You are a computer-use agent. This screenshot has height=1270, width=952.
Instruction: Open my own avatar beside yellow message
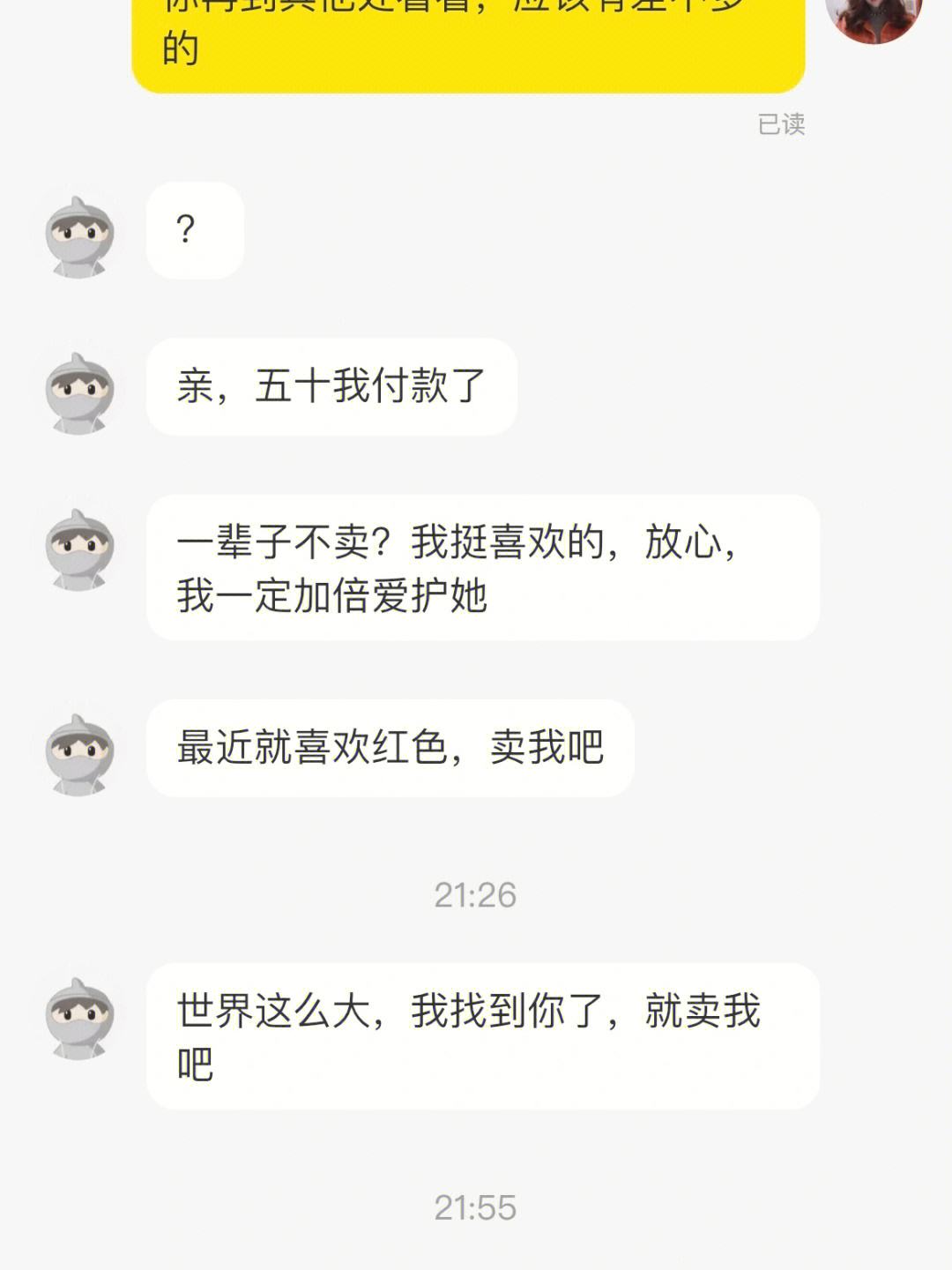873,18
